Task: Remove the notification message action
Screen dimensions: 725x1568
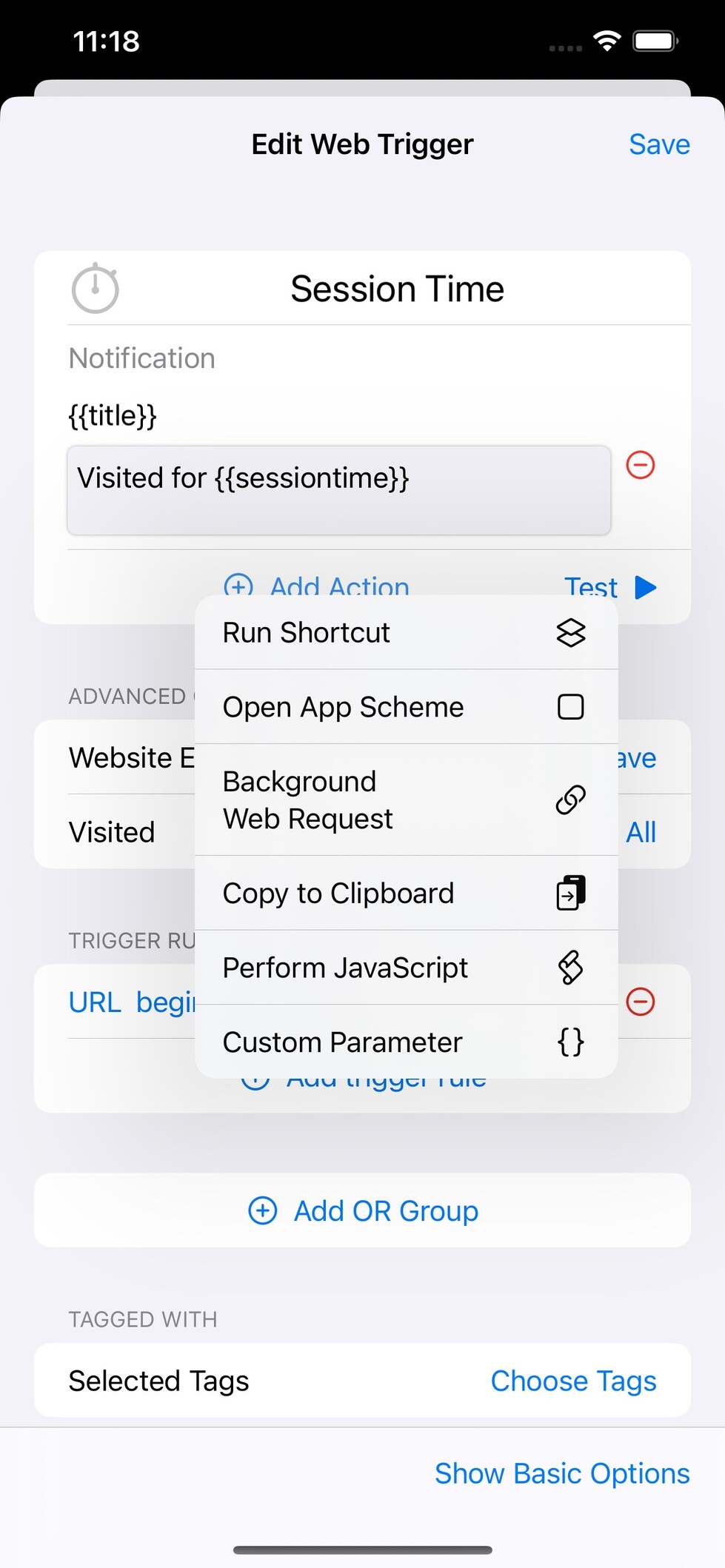Action: pos(641,466)
